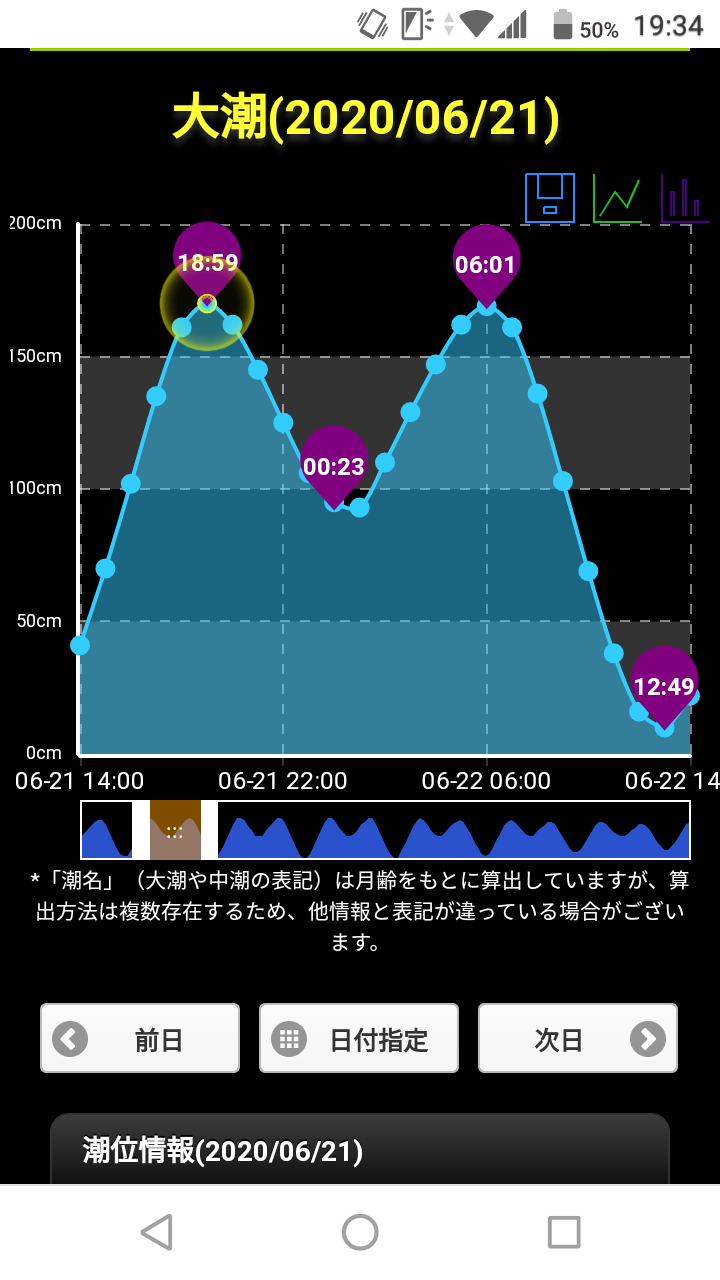
Task: Open the date picker (日付指定)
Action: (359, 1039)
